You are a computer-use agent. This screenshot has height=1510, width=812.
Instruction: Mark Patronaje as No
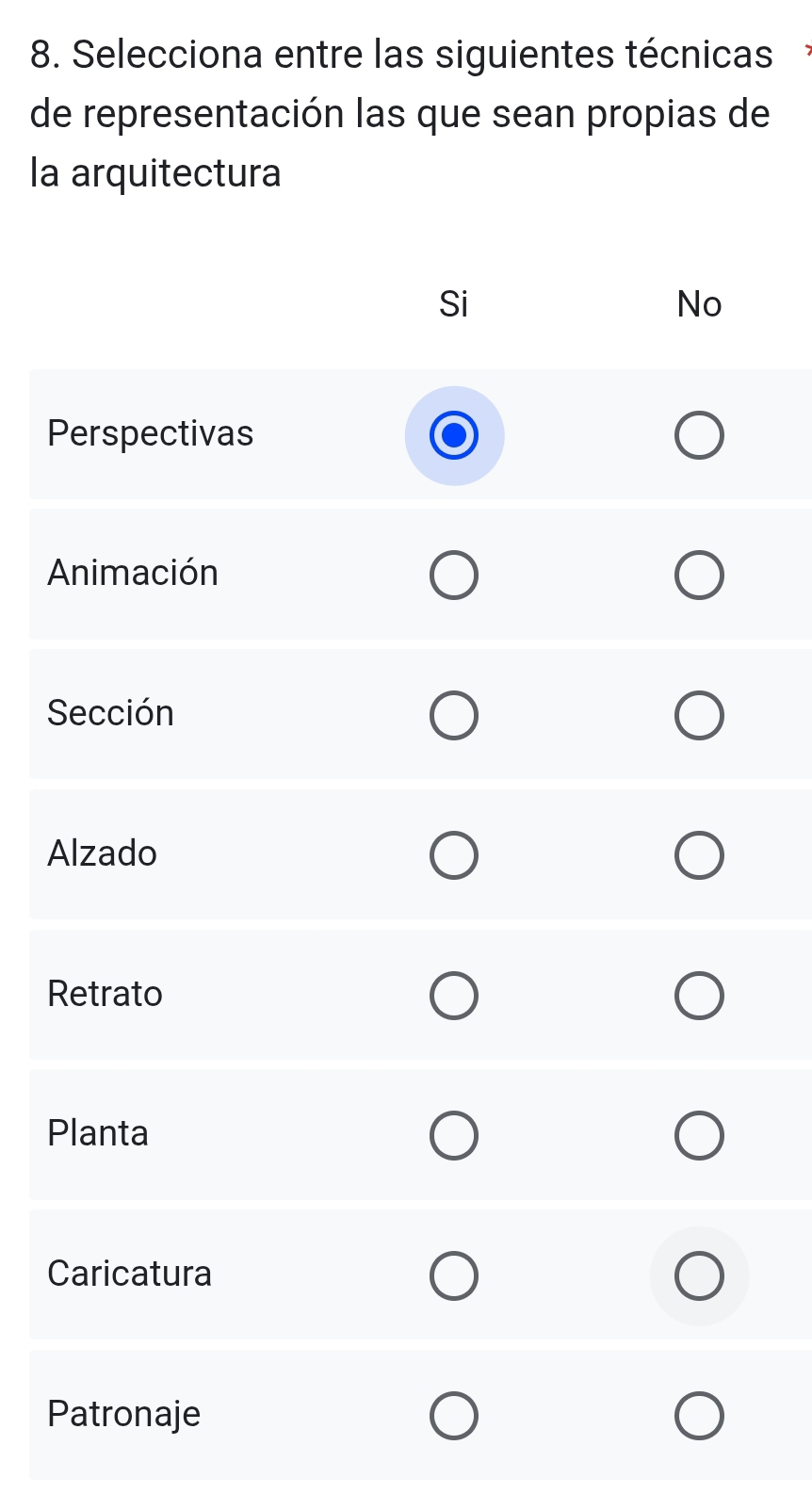(699, 1416)
